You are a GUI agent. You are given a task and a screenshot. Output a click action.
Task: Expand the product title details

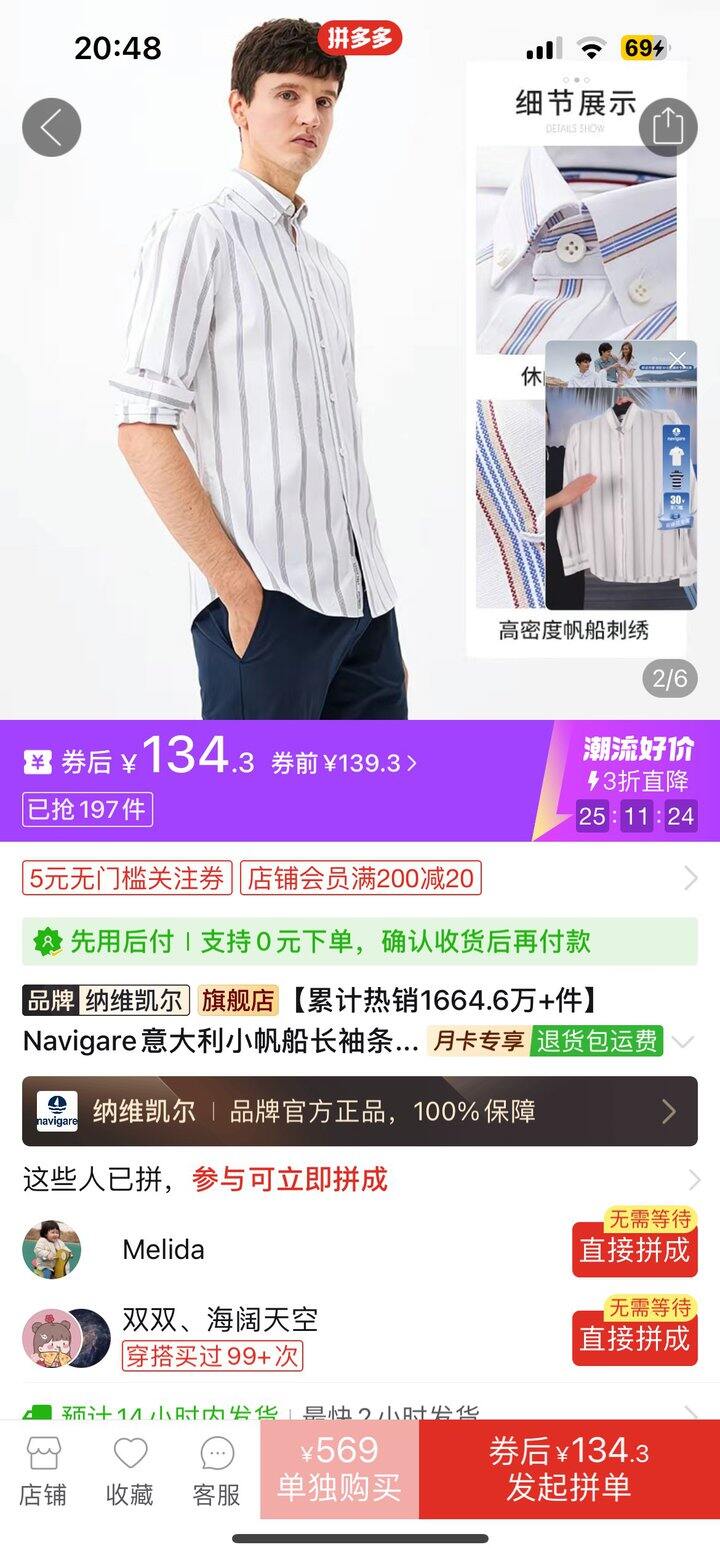pyautogui.click(x=683, y=1042)
